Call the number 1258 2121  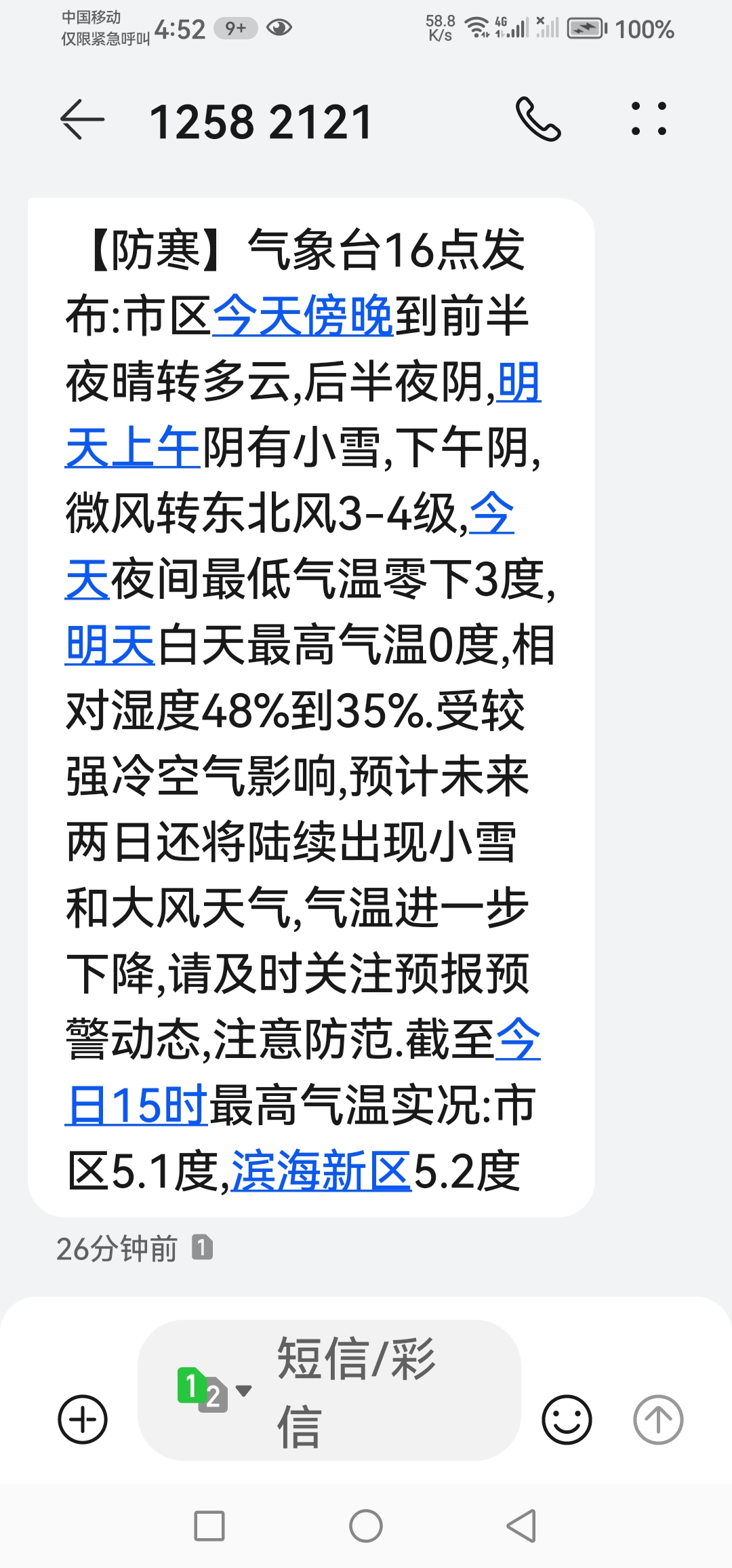coord(538,119)
